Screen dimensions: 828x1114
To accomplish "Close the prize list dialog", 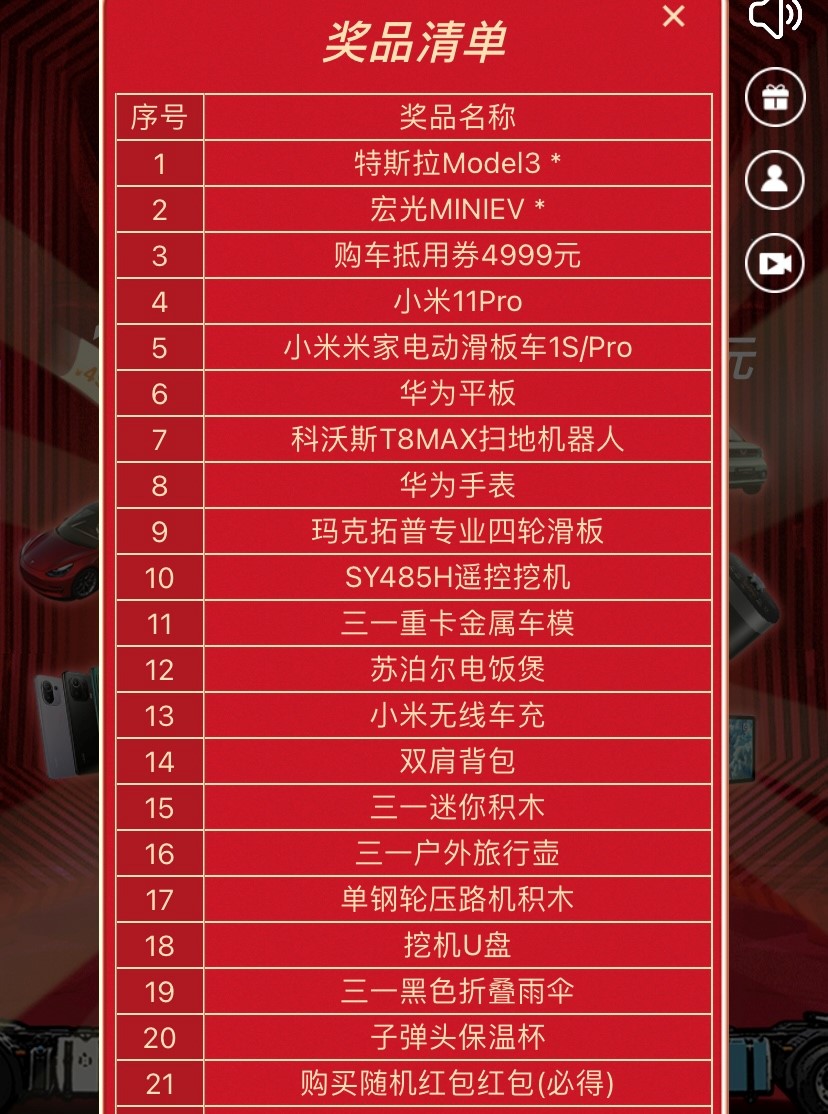I will click(x=674, y=16).
